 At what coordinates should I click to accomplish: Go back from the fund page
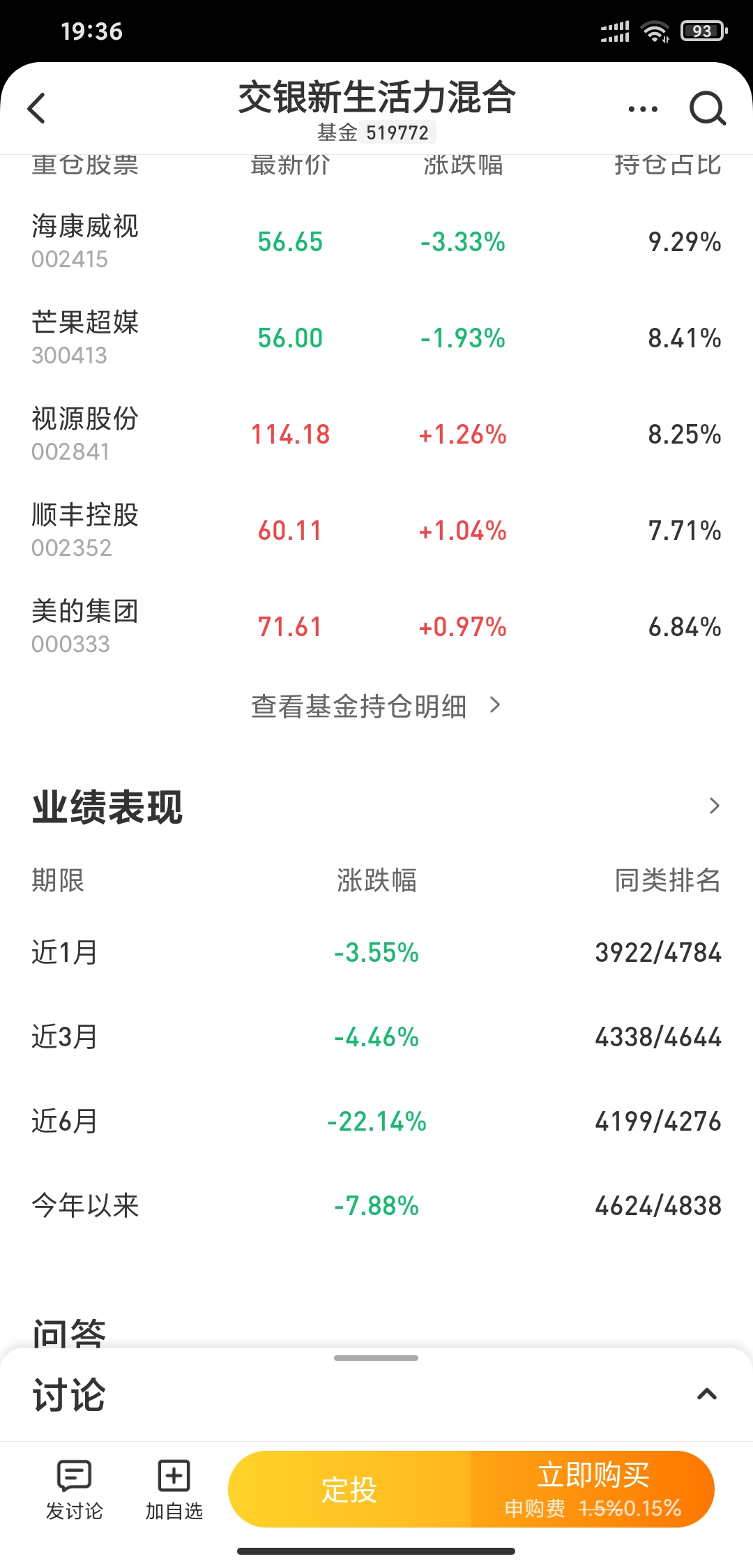[37, 108]
